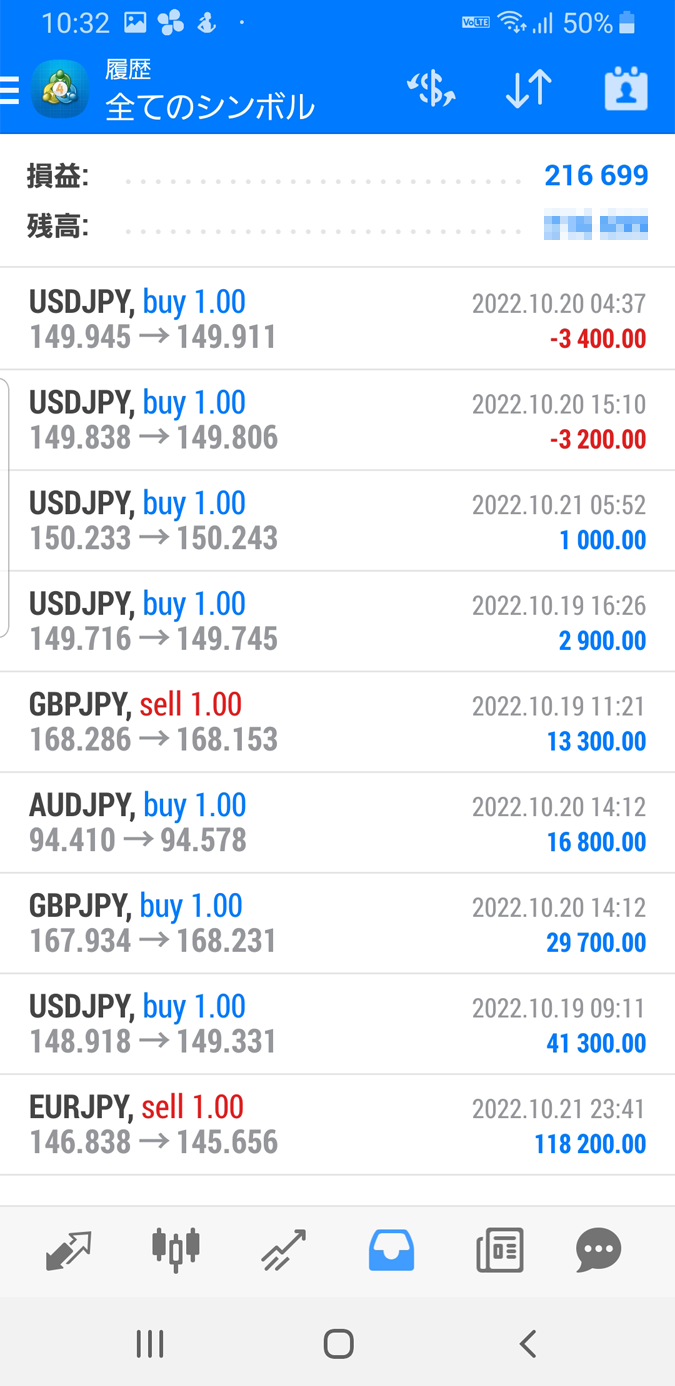View the USDJPY trade with 41 300.00 profit
The image size is (675, 1386).
337,1024
